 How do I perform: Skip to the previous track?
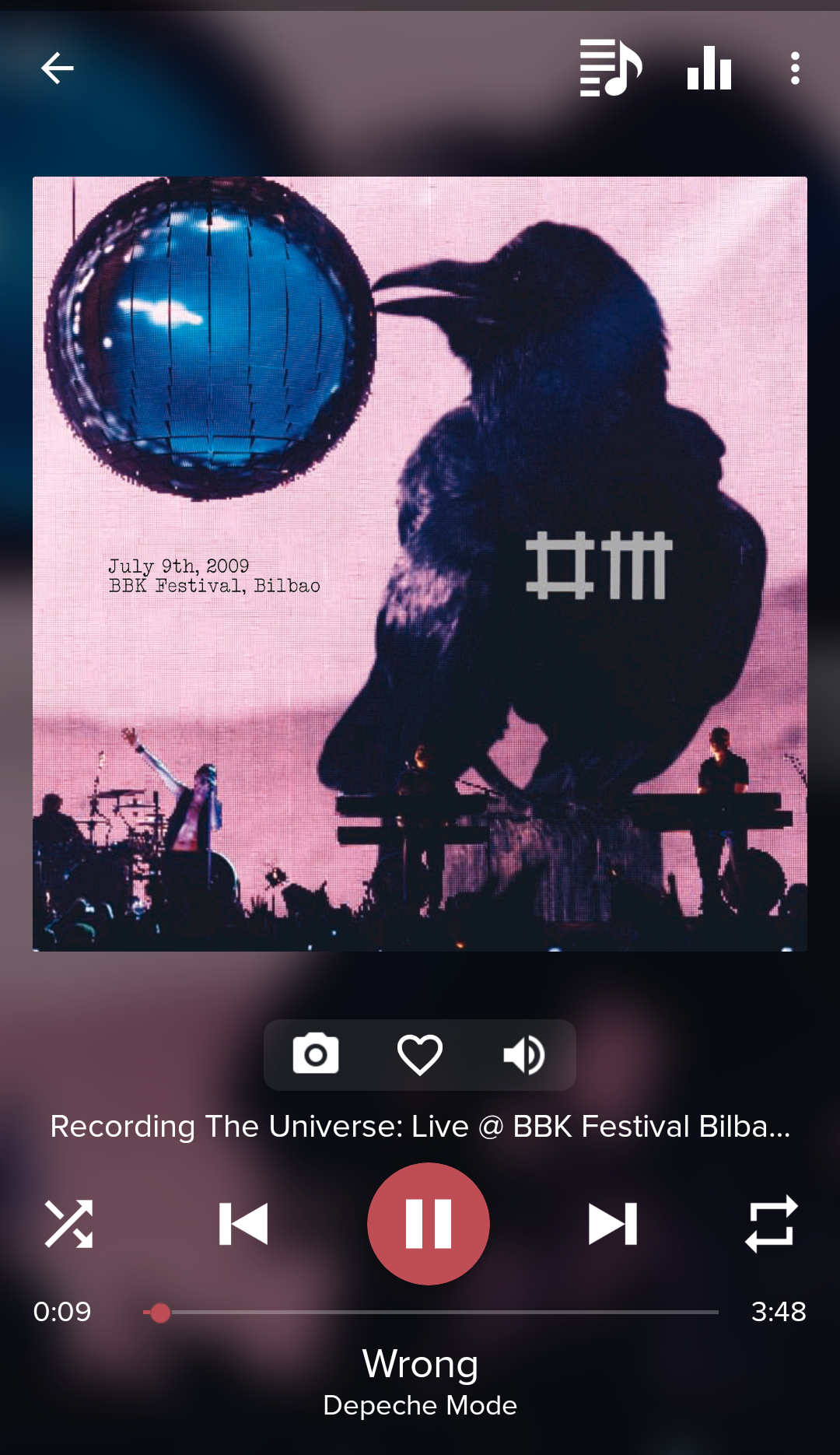tap(243, 1224)
